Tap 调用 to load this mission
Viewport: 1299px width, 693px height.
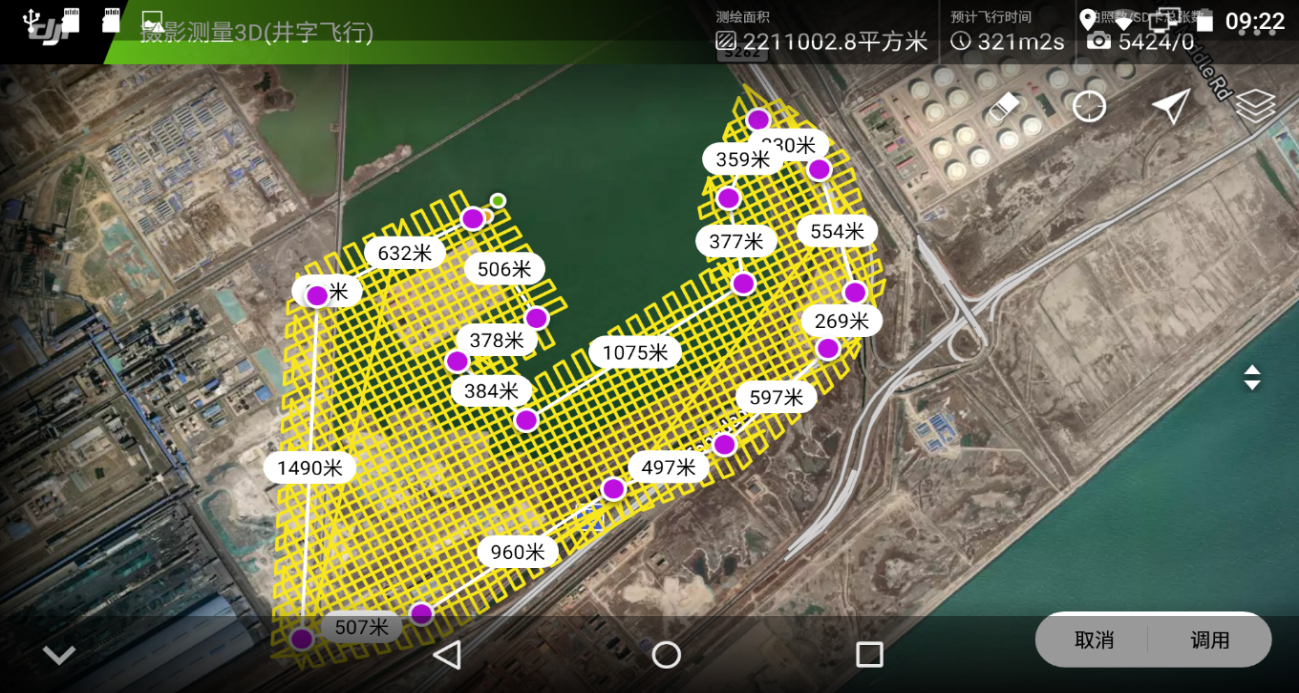pos(1209,640)
